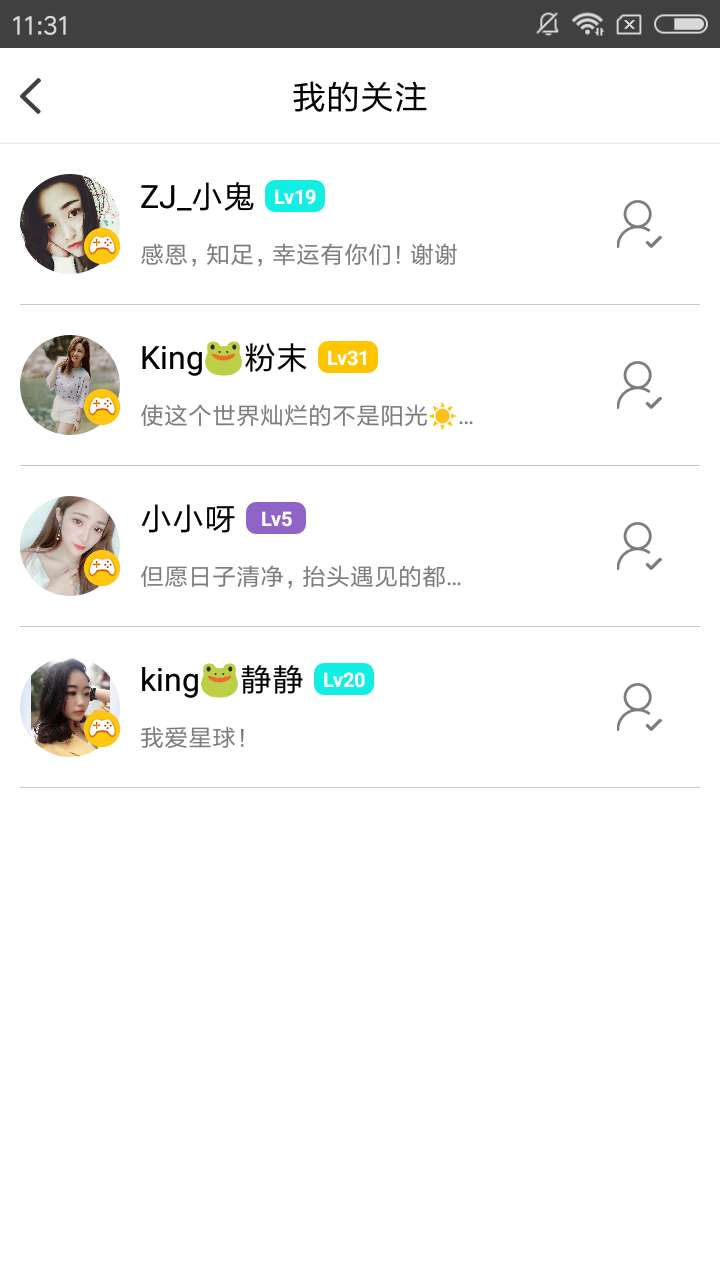The image size is (720, 1280).
Task: Unfollow ZJ_小鬼 via the following icon
Action: (639, 225)
